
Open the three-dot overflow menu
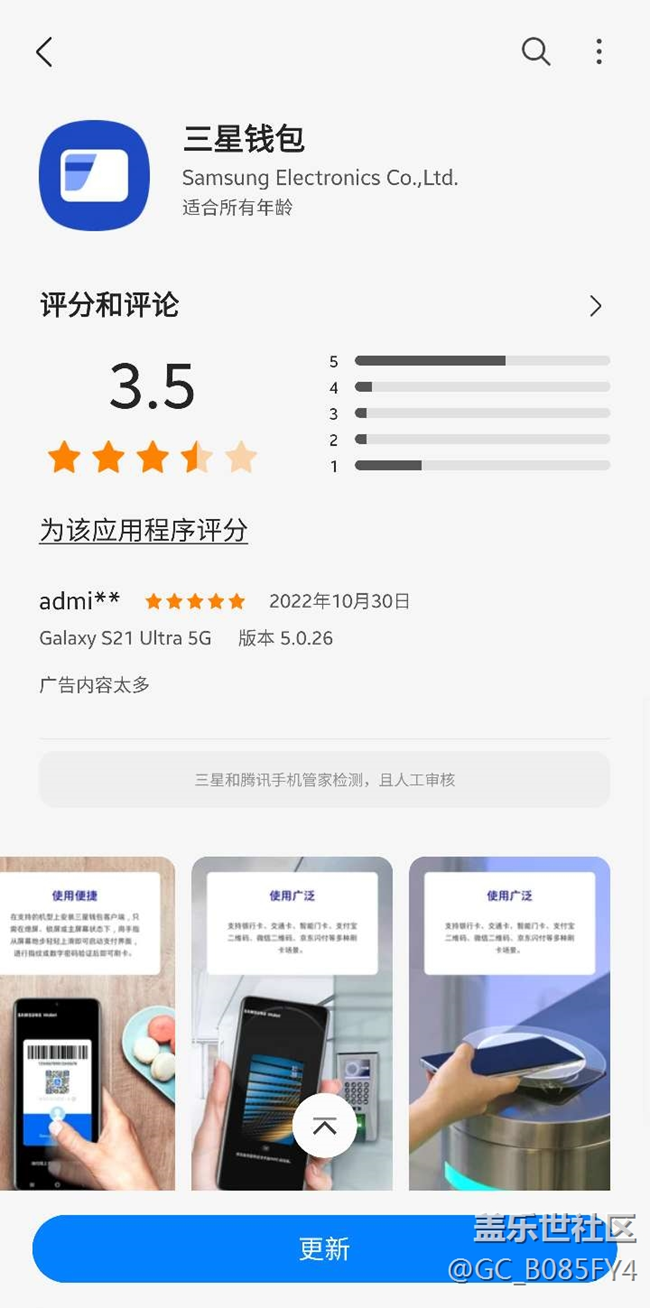coord(598,52)
